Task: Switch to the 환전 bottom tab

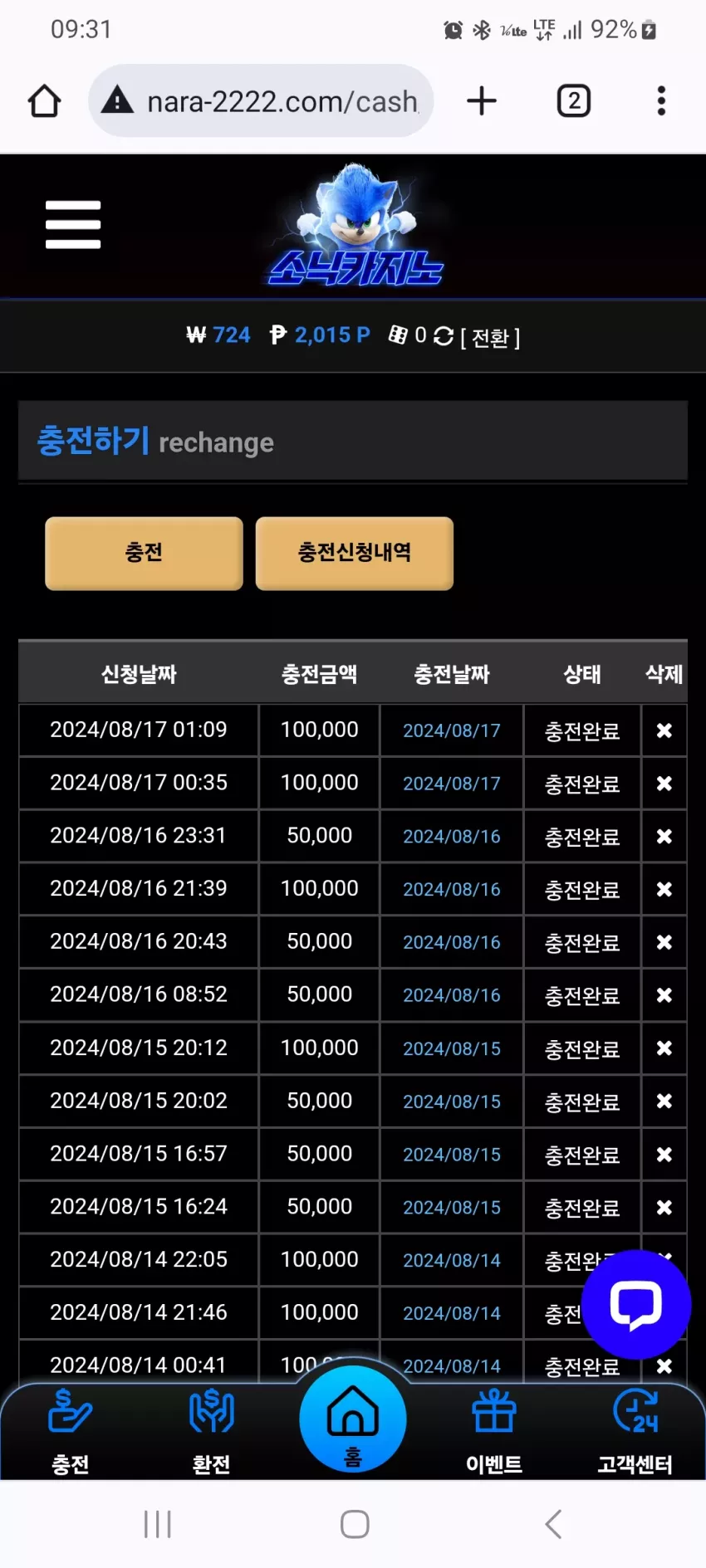Action: coord(212,1432)
